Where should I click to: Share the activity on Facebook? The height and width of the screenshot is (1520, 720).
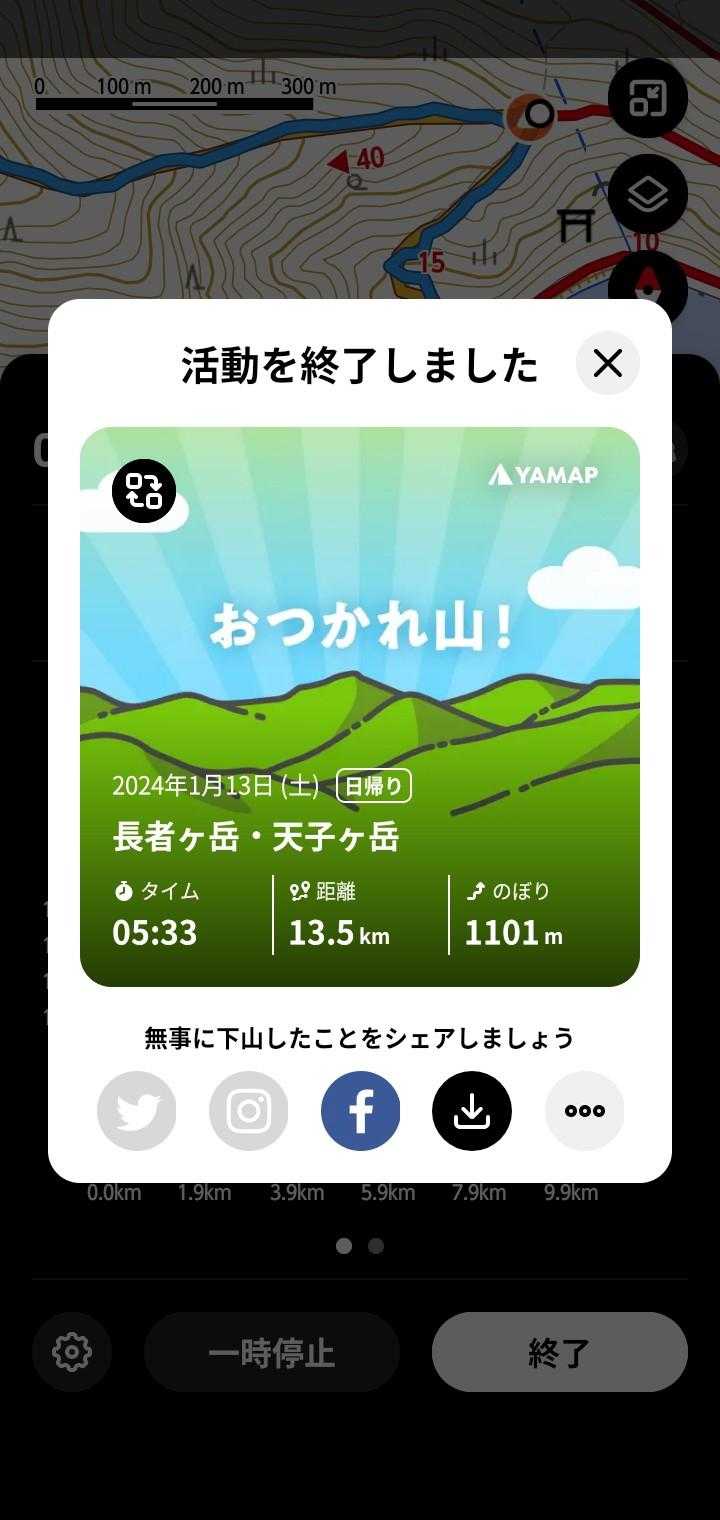[361, 1111]
